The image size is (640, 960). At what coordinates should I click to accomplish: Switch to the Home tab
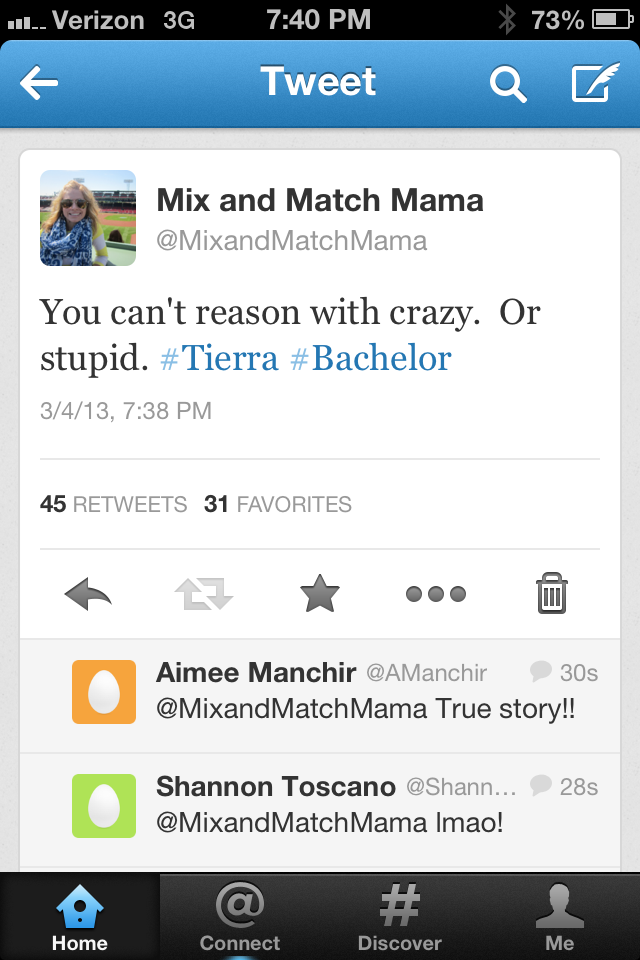[x=80, y=917]
